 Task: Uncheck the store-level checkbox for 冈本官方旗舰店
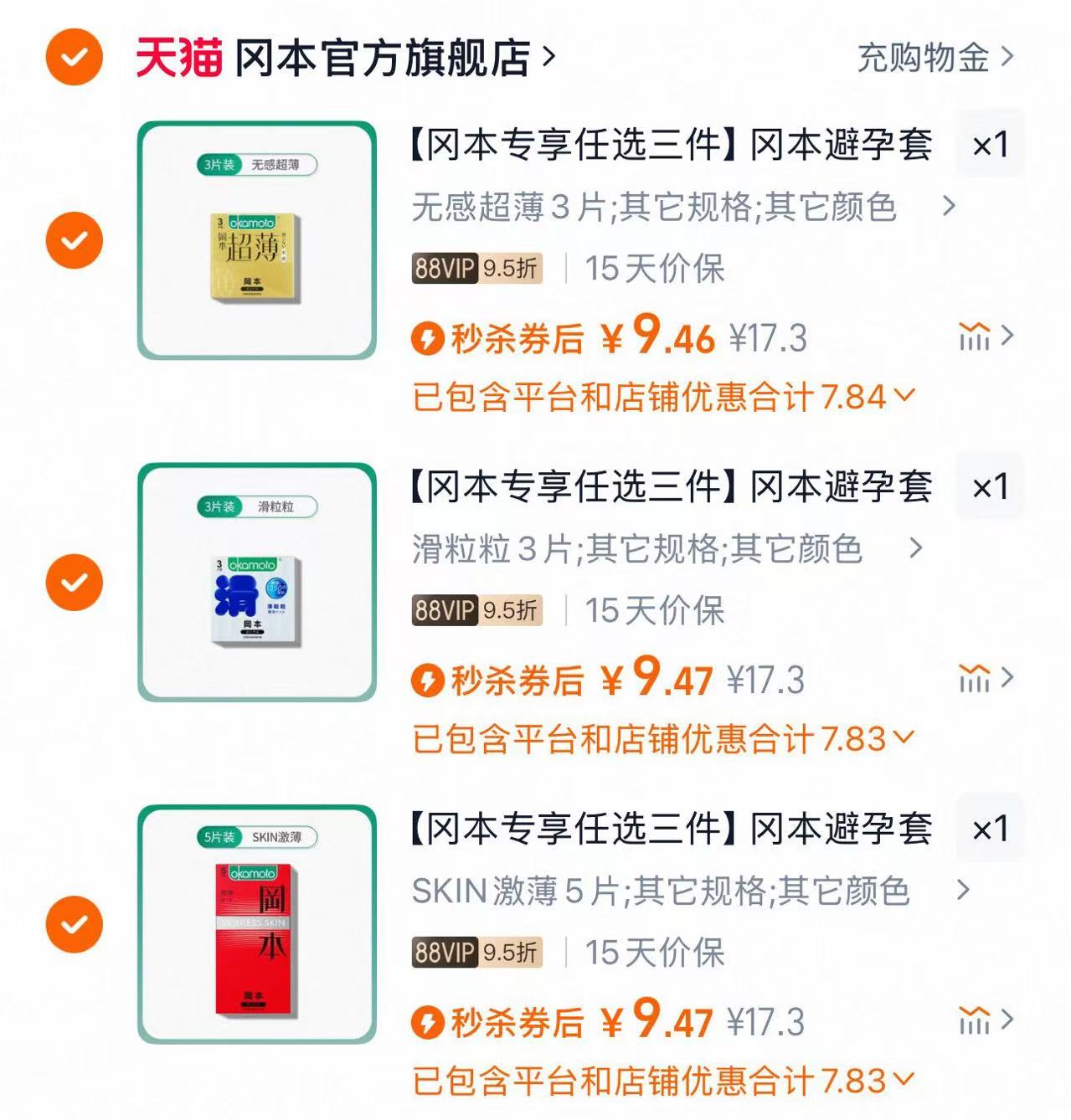coord(74,57)
